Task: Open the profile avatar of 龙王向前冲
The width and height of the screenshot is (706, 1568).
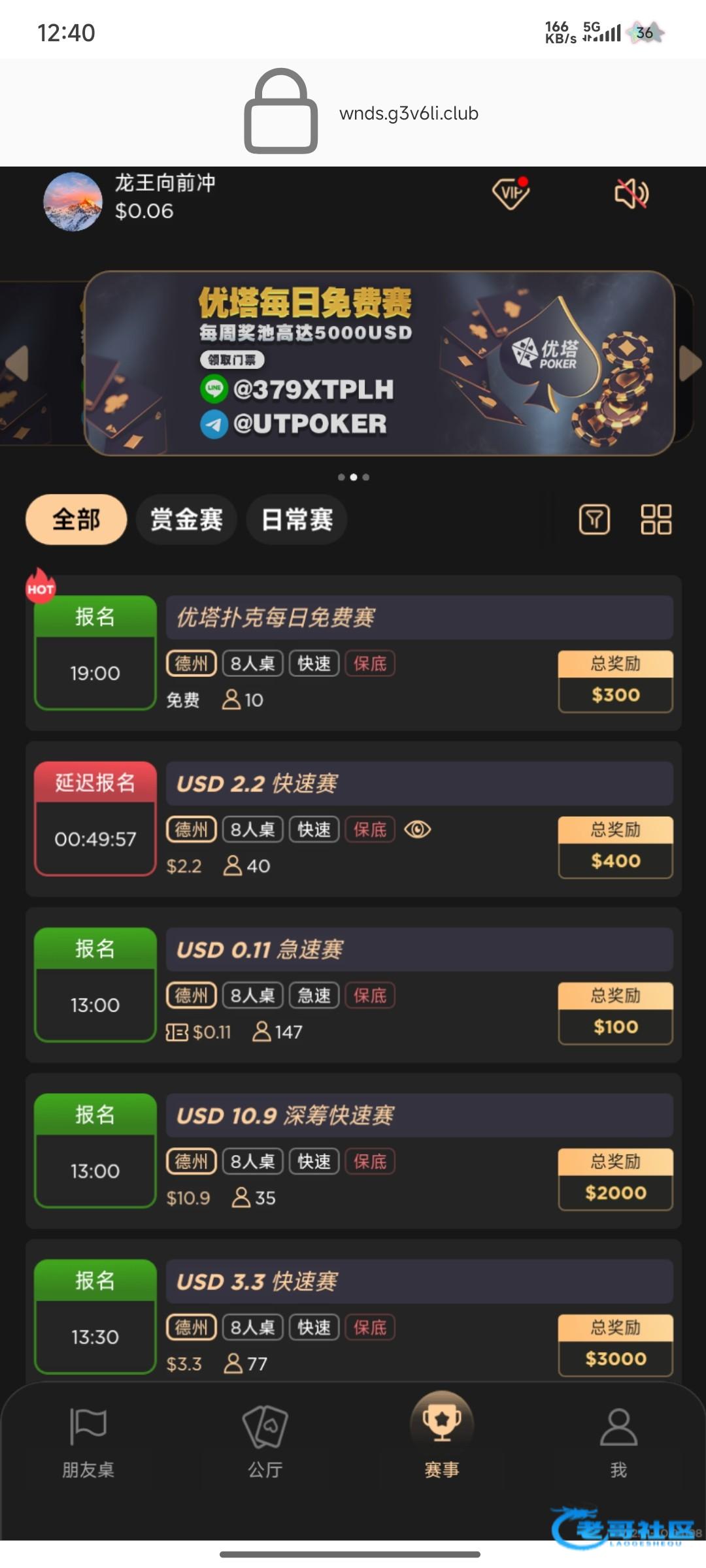Action: (73, 202)
